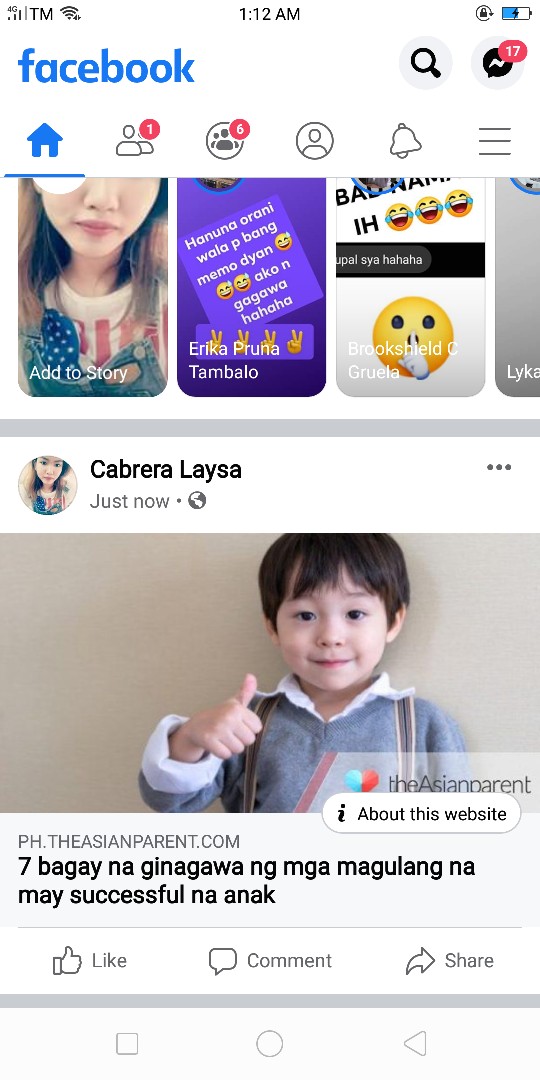Go to the Profile tab
The image size is (540, 1080).
315,141
